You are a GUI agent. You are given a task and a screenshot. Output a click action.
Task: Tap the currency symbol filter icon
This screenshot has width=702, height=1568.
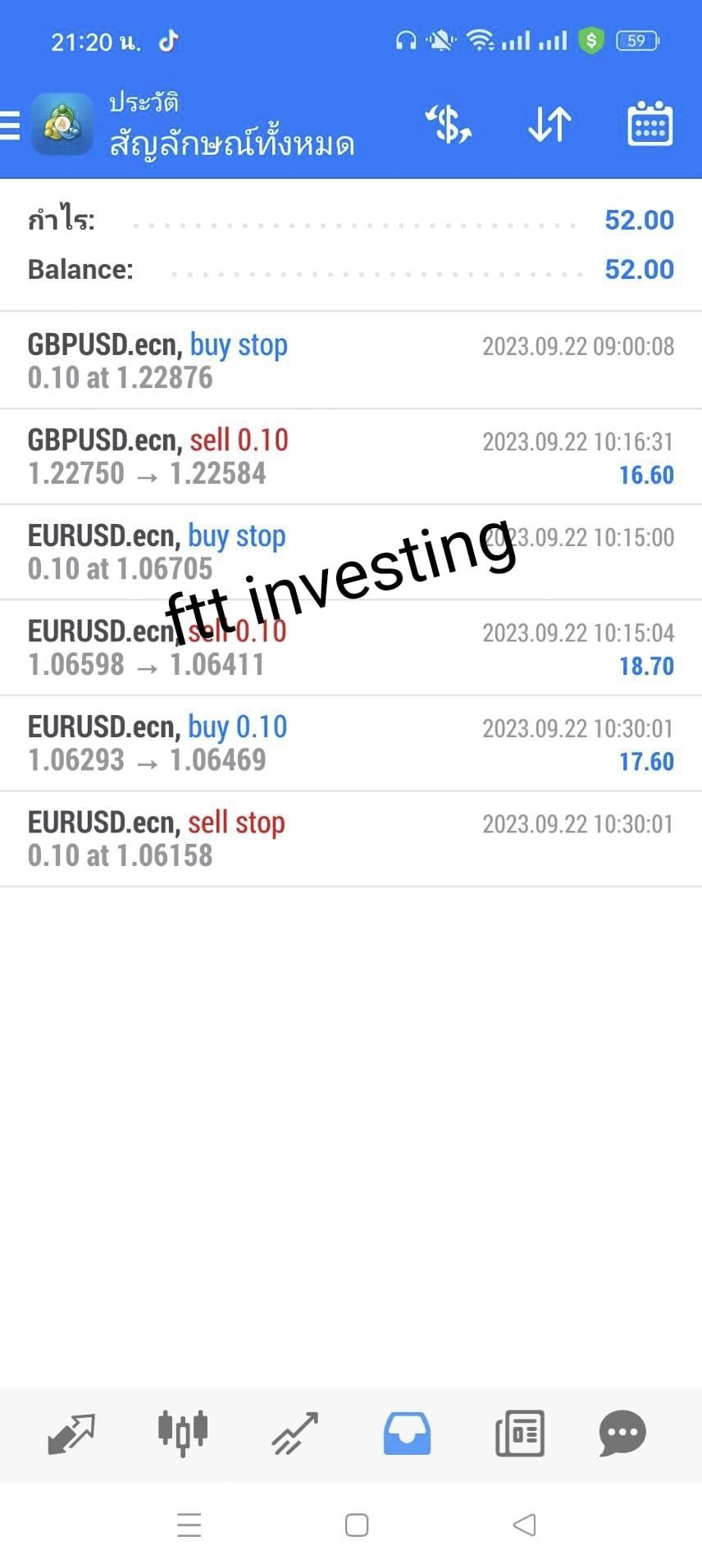pyautogui.click(x=449, y=125)
